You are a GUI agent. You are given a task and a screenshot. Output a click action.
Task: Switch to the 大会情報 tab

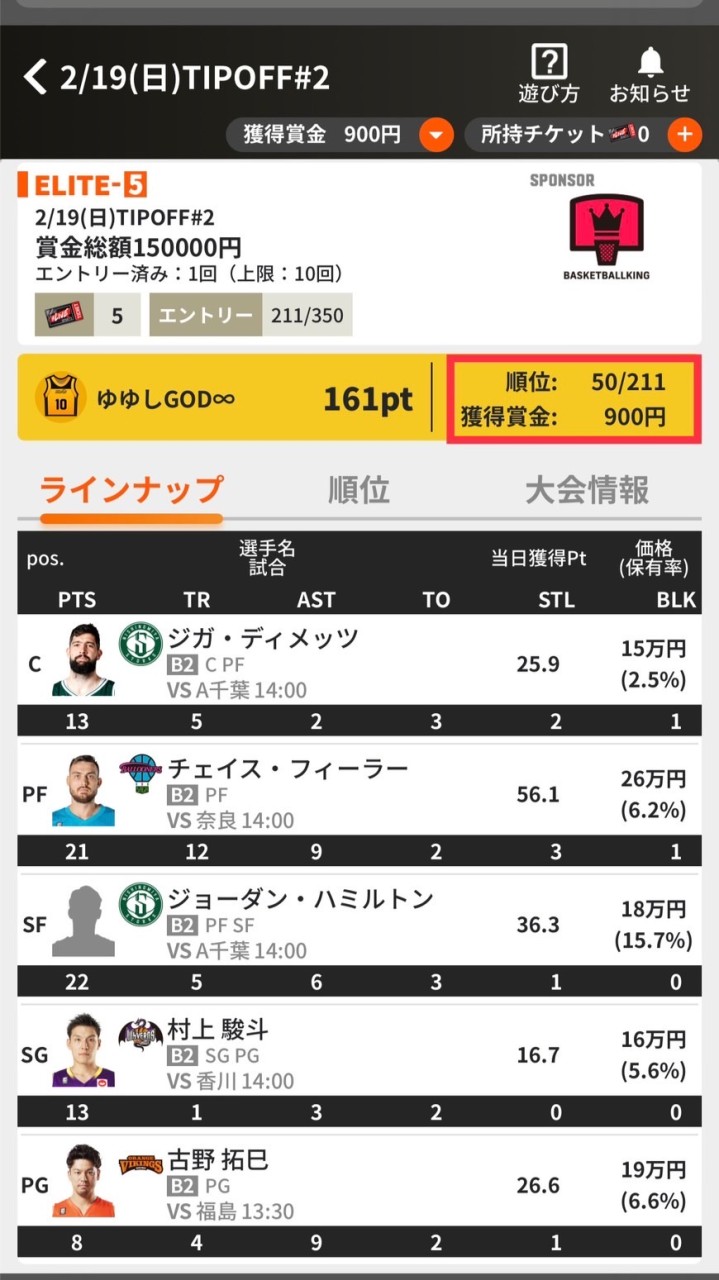587,490
